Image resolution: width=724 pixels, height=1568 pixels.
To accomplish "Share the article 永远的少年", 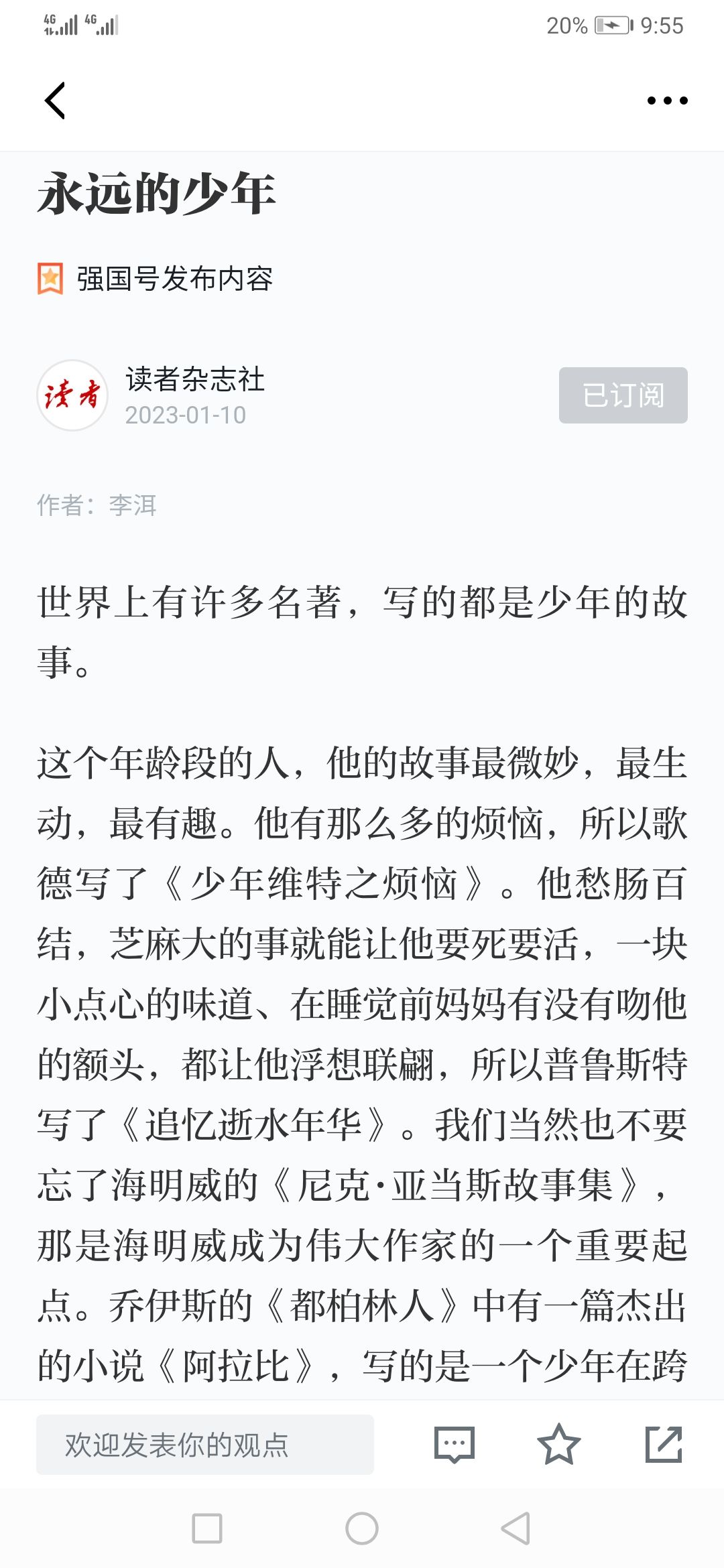I will click(664, 1445).
